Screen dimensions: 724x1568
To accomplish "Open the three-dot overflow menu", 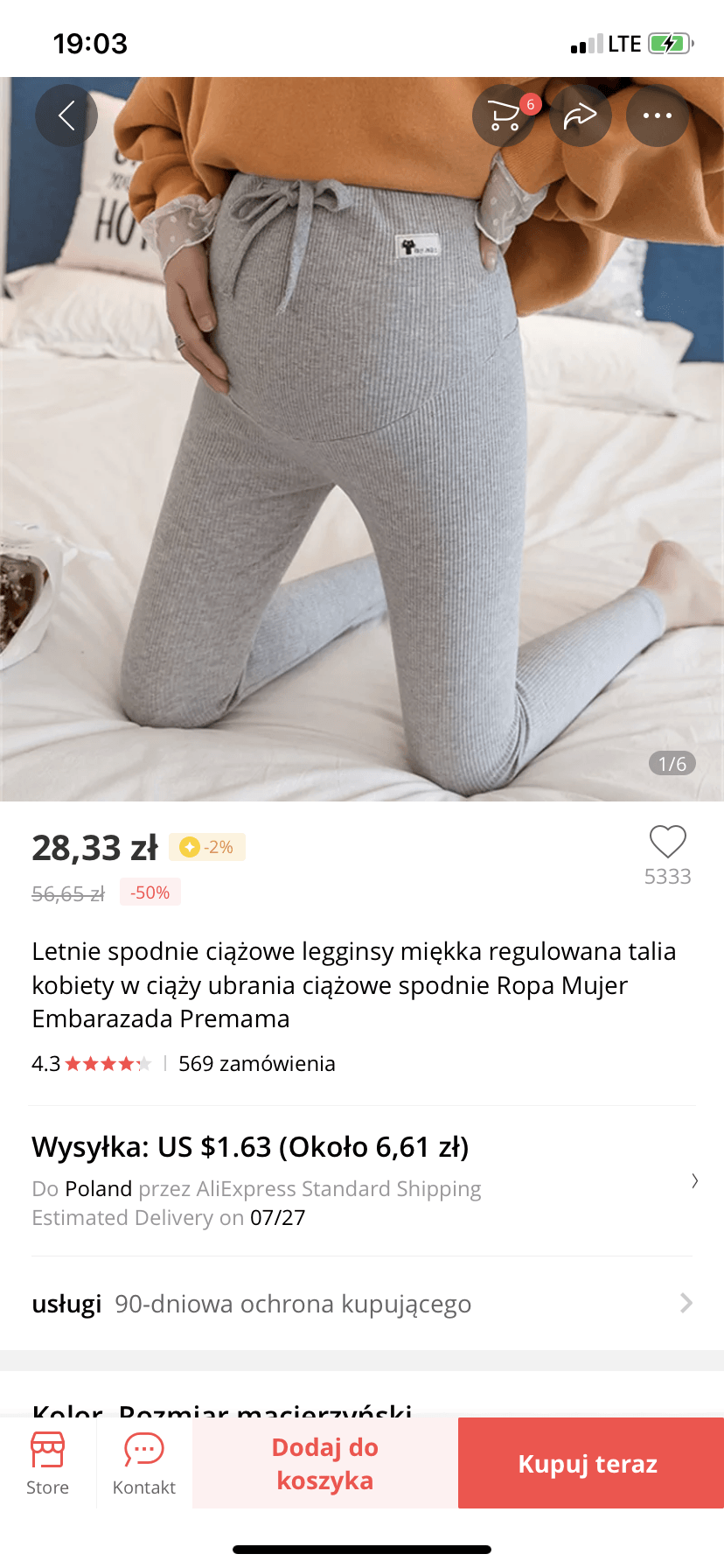I will click(657, 115).
